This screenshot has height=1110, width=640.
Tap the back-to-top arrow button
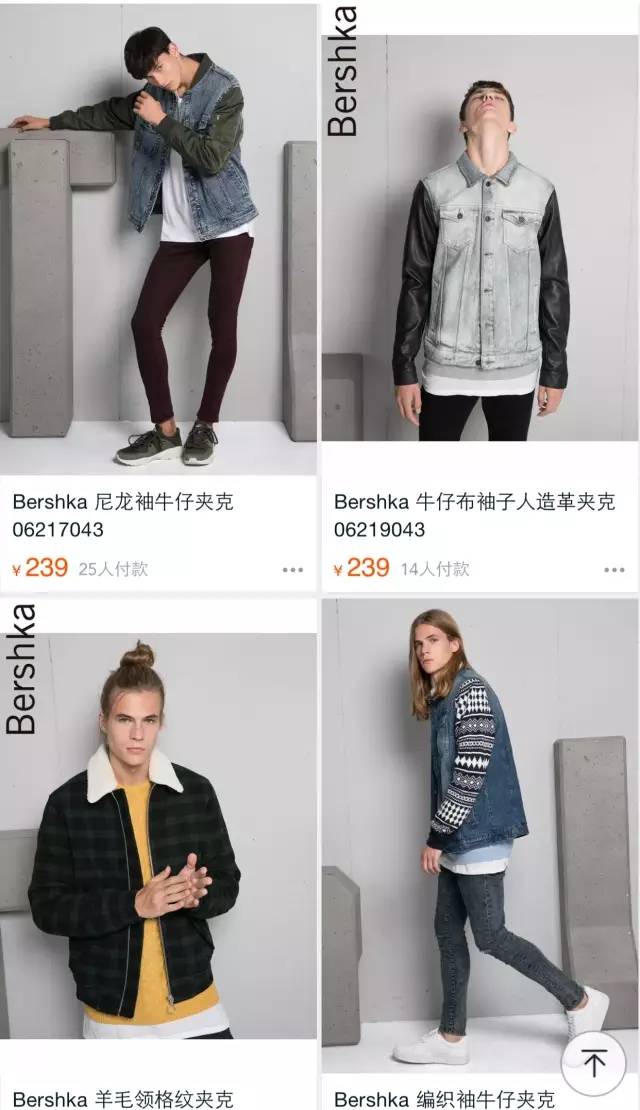tap(594, 1062)
